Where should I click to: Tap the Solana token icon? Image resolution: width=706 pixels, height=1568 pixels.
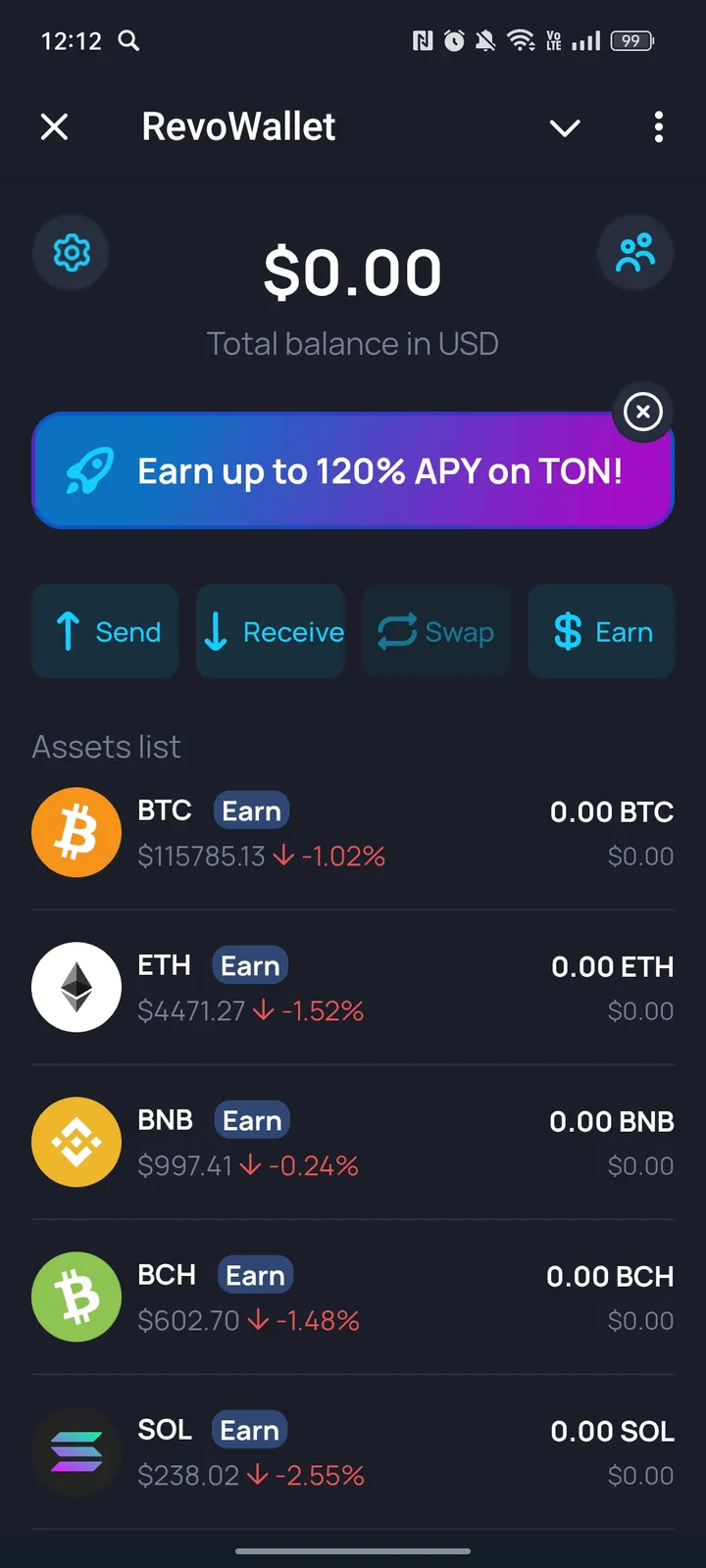(x=76, y=1451)
